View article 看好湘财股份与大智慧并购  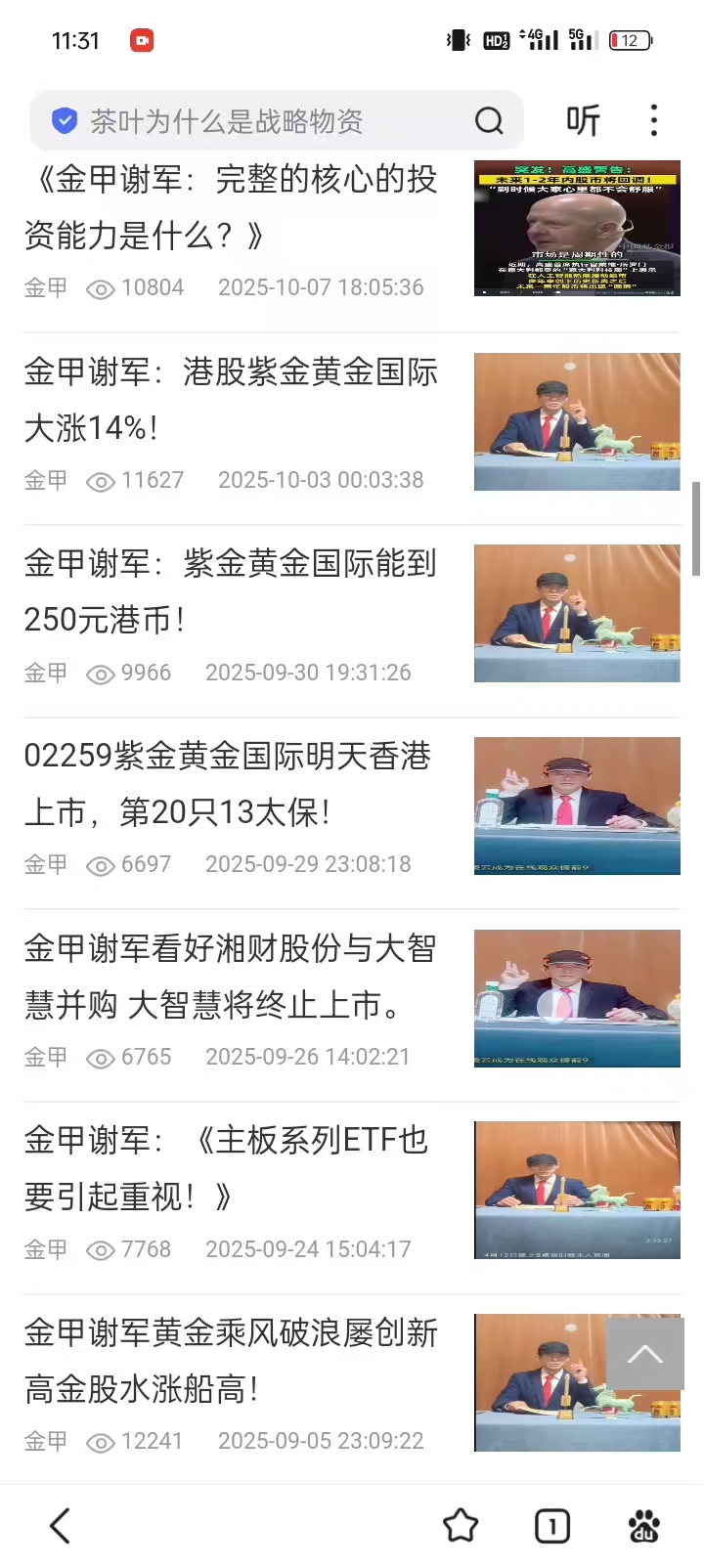231,977
